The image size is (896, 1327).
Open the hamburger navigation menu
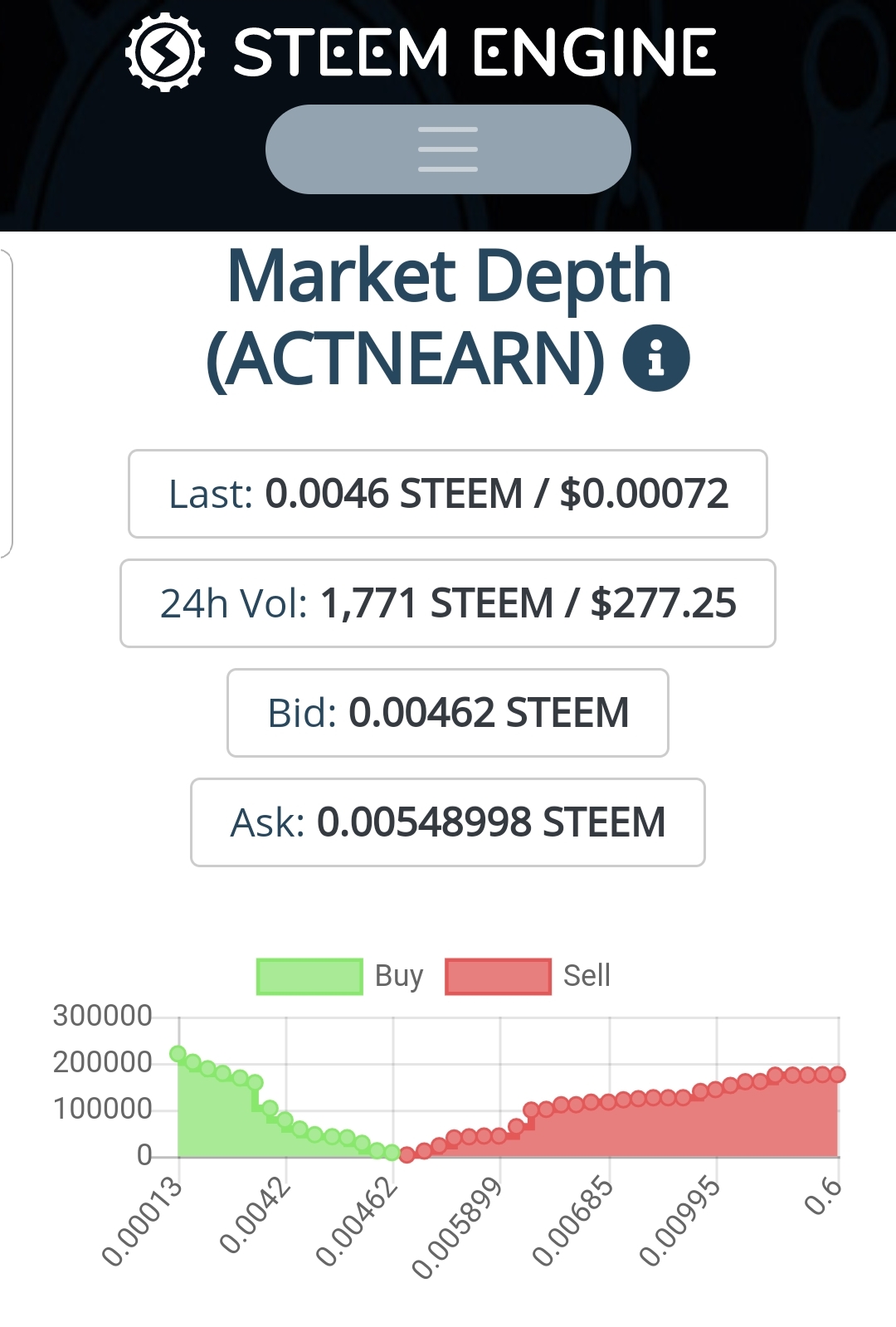click(x=448, y=149)
